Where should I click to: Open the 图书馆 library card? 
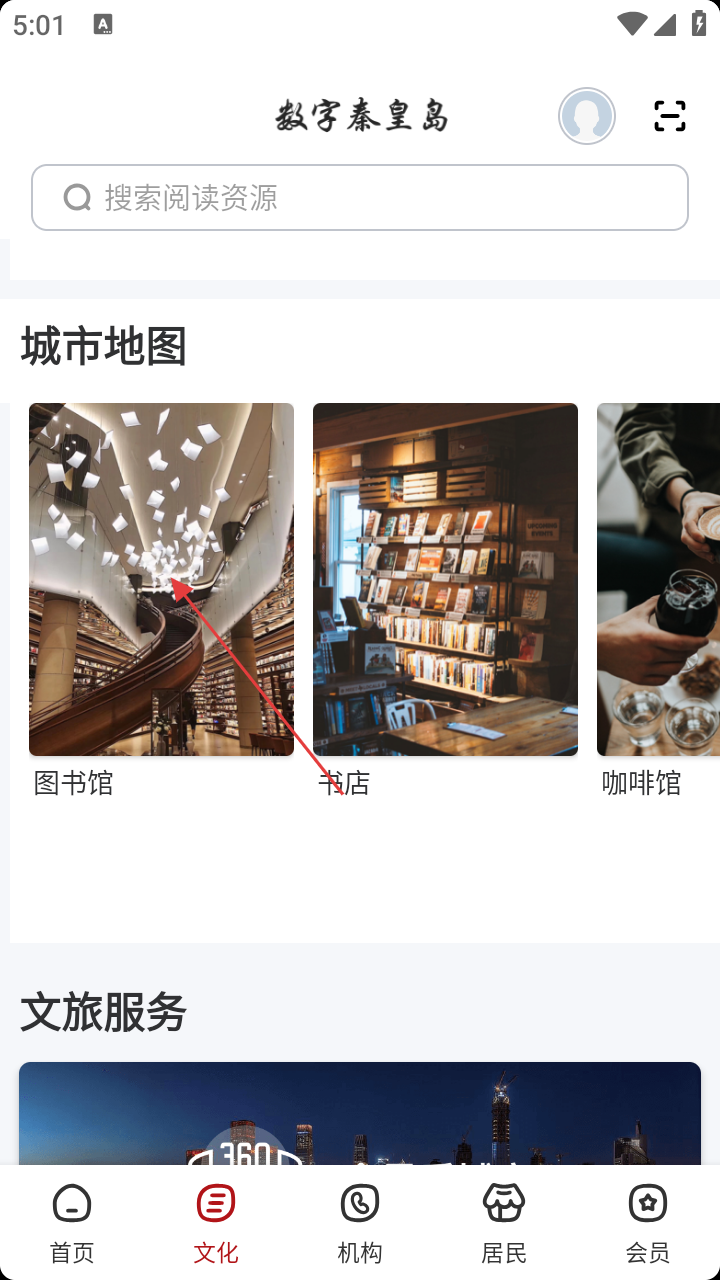(161, 579)
